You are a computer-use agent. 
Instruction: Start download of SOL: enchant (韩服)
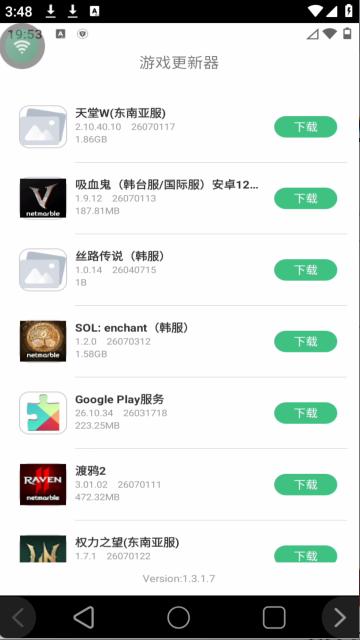pyautogui.click(x=305, y=341)
